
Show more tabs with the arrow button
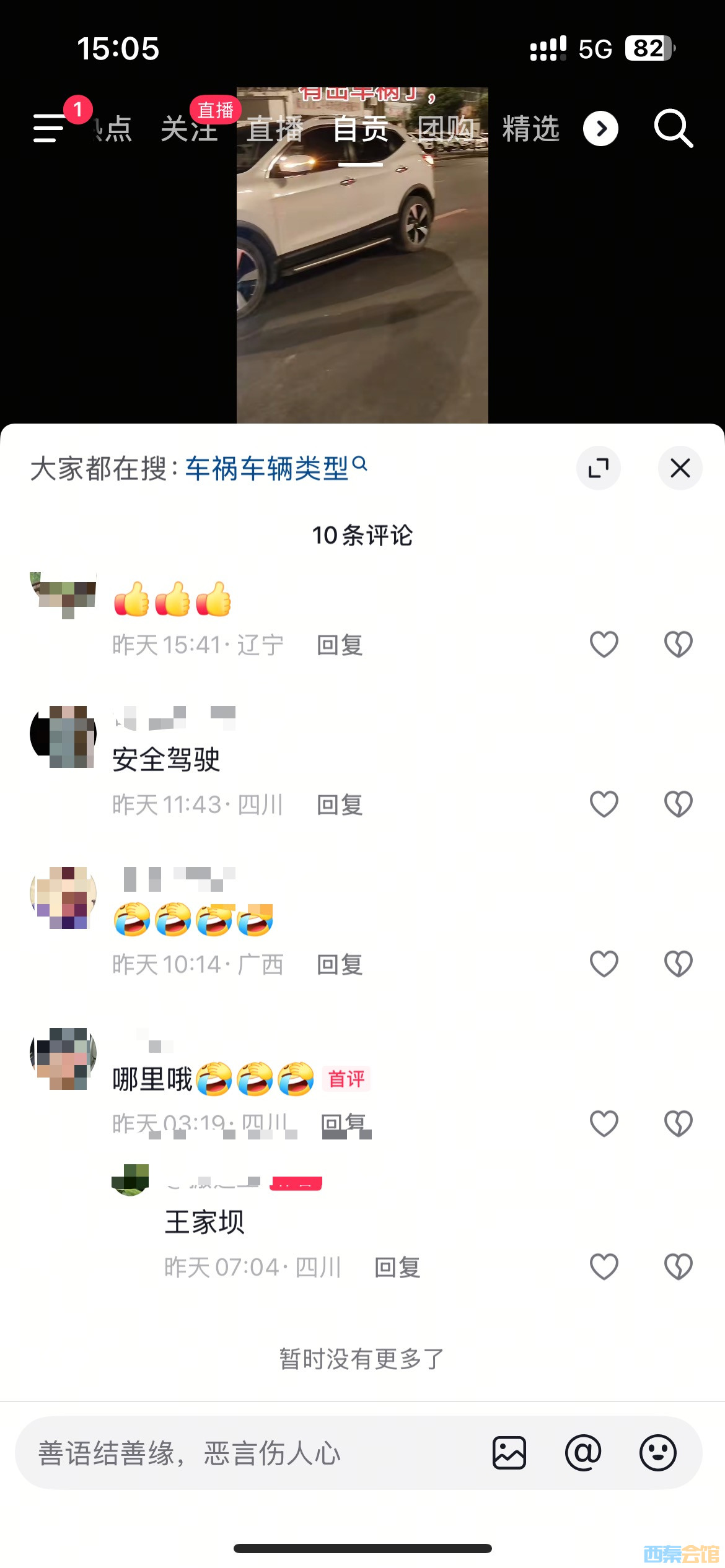click(x=600, y=129)
